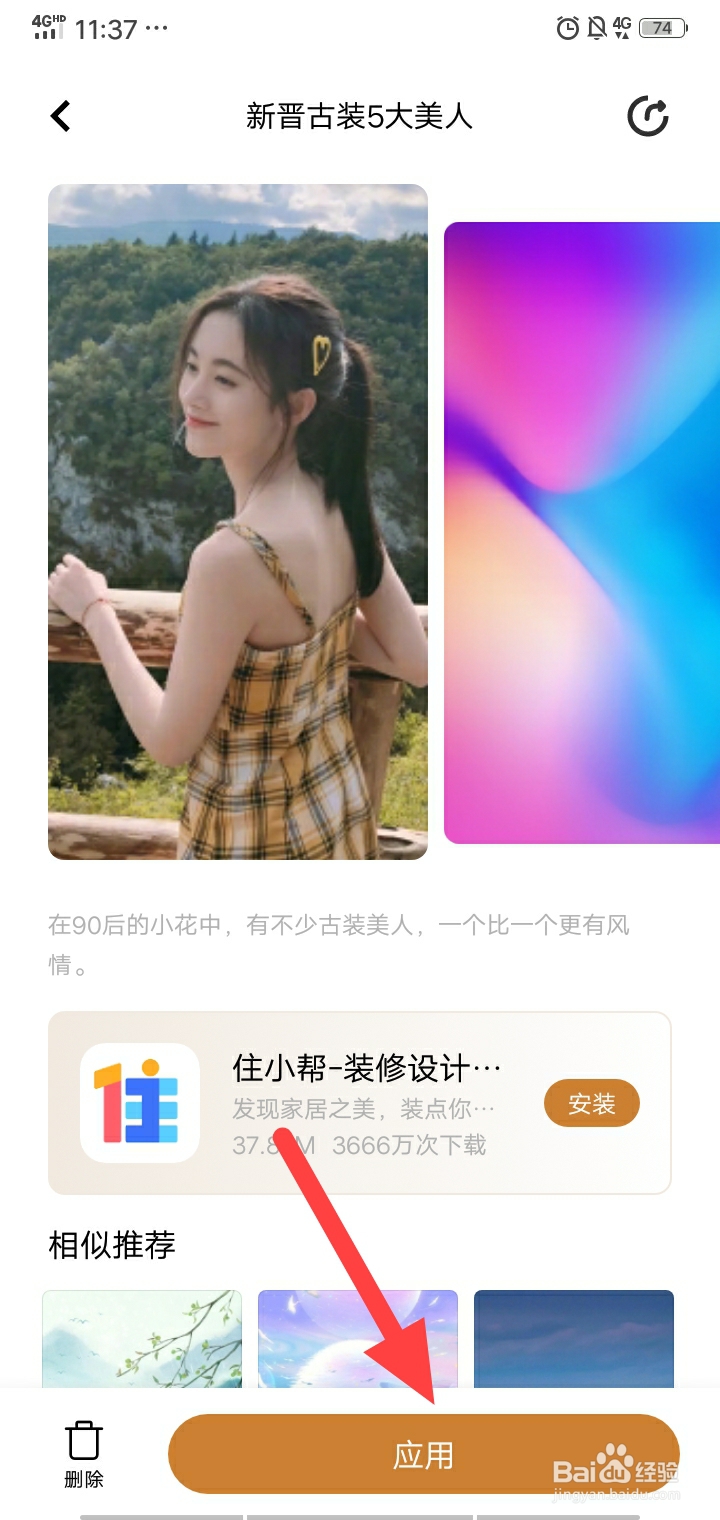
Task: Tap the refresh icon beside the title
Action: pos(650,117)
